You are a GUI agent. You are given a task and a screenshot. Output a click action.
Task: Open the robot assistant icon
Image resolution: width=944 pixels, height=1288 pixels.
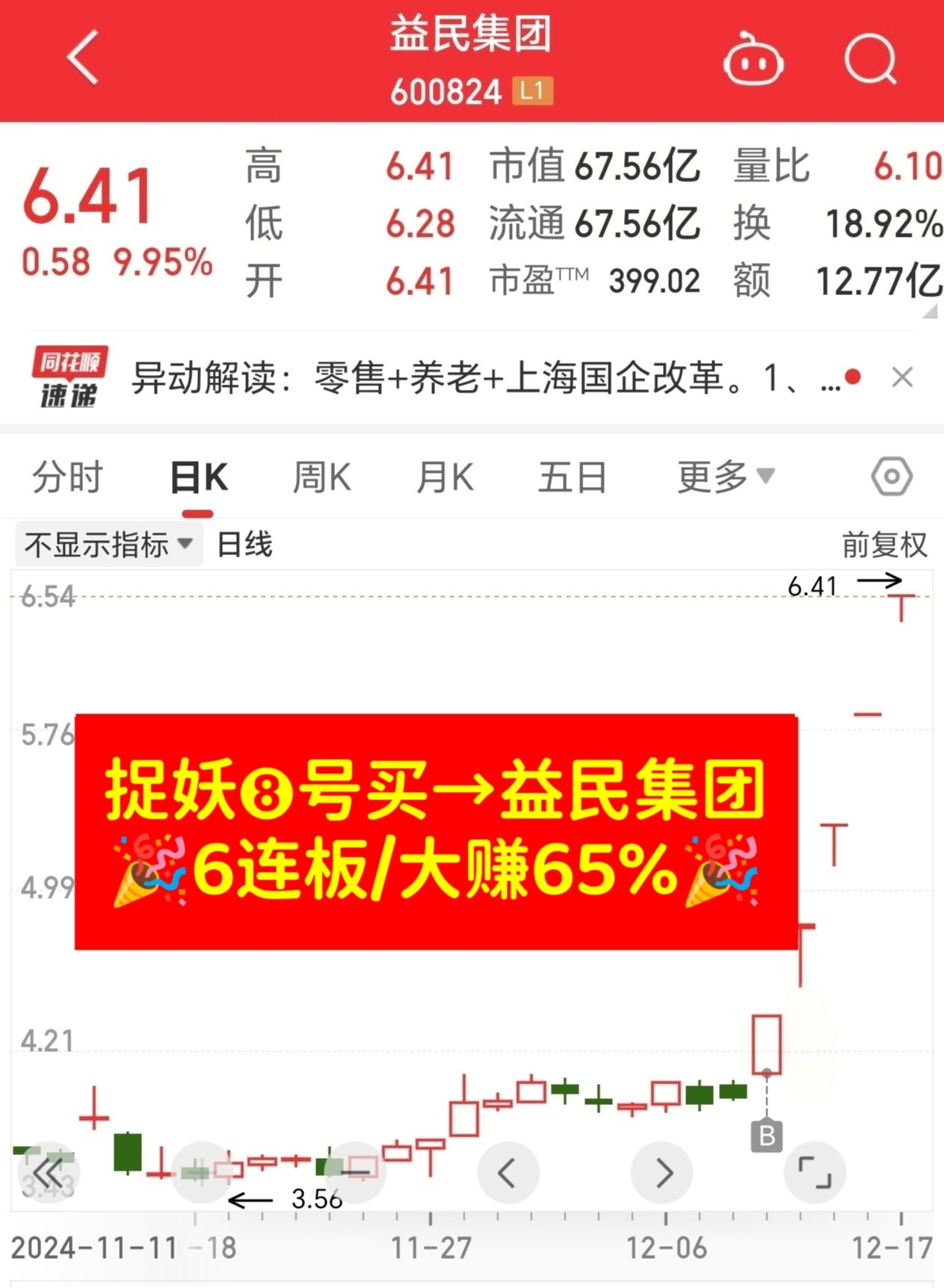pyautogui.click(x=753, y=61)
